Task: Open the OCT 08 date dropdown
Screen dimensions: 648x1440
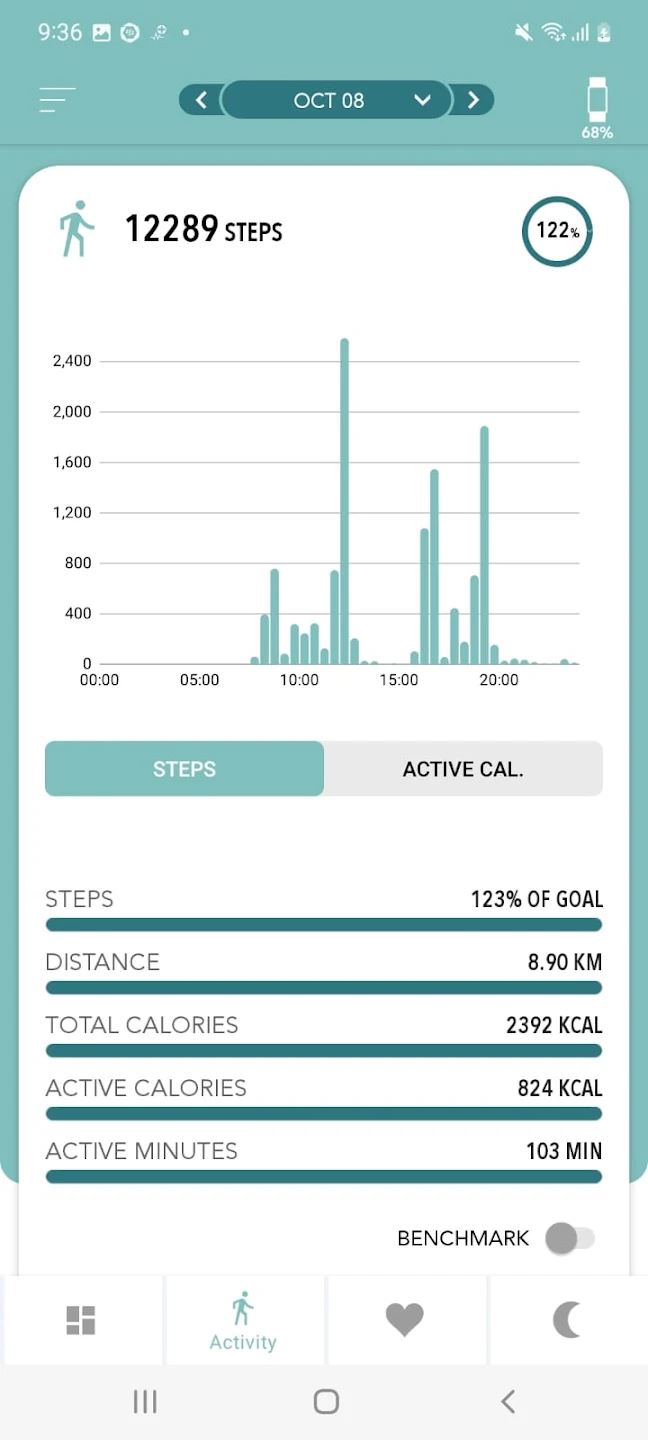Action: [x=337, y=100]
